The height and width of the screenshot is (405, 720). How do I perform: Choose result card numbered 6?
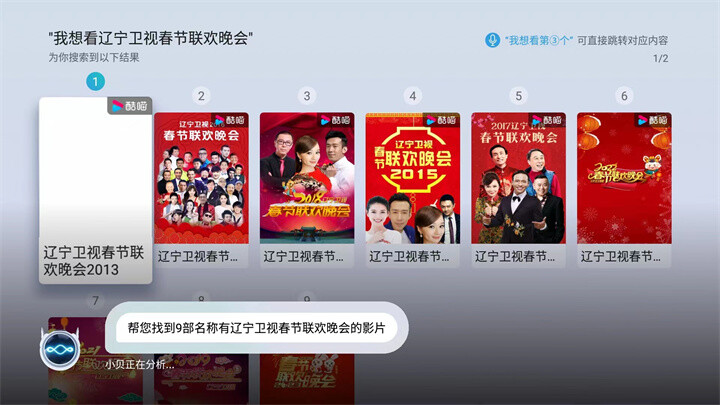point(624,185)
